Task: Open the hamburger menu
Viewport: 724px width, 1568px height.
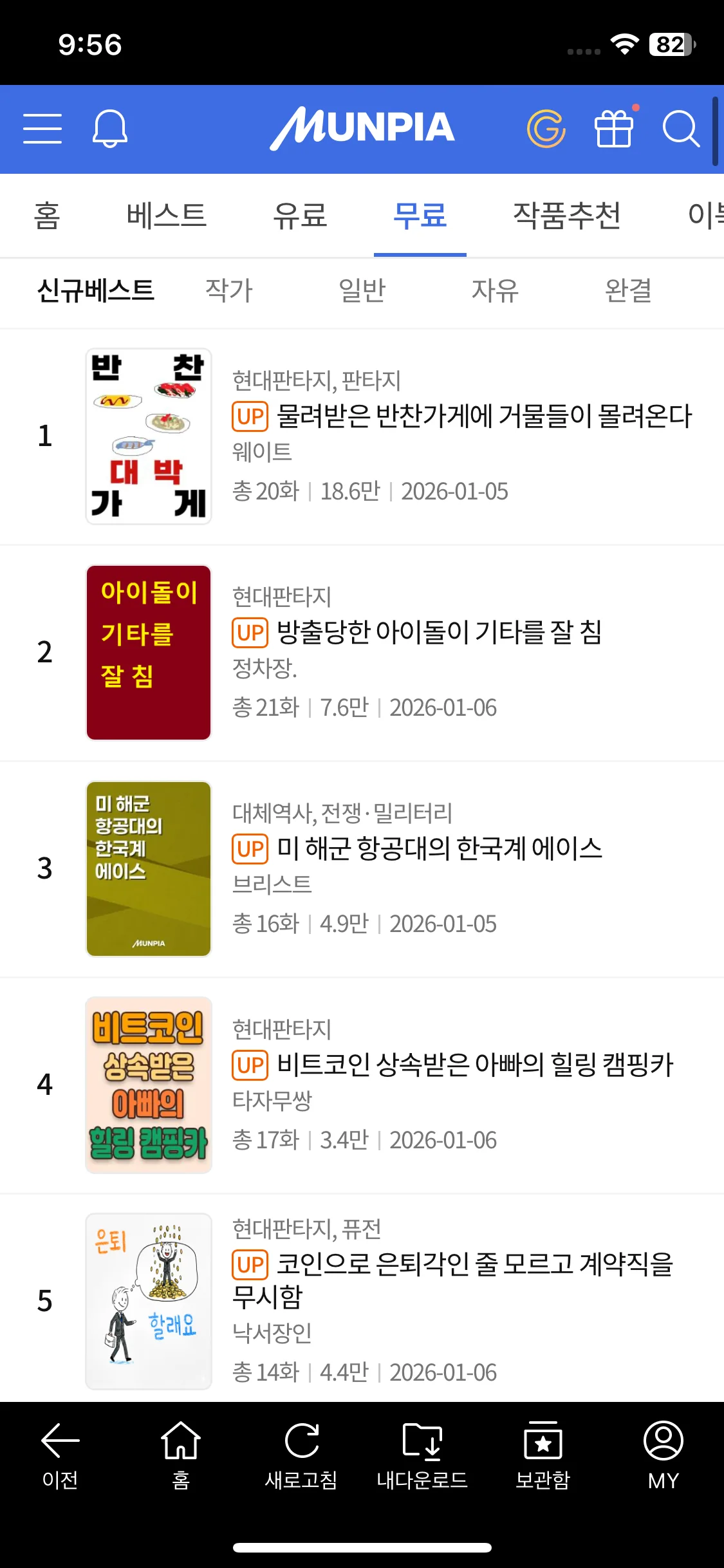Action: [42, 128]
